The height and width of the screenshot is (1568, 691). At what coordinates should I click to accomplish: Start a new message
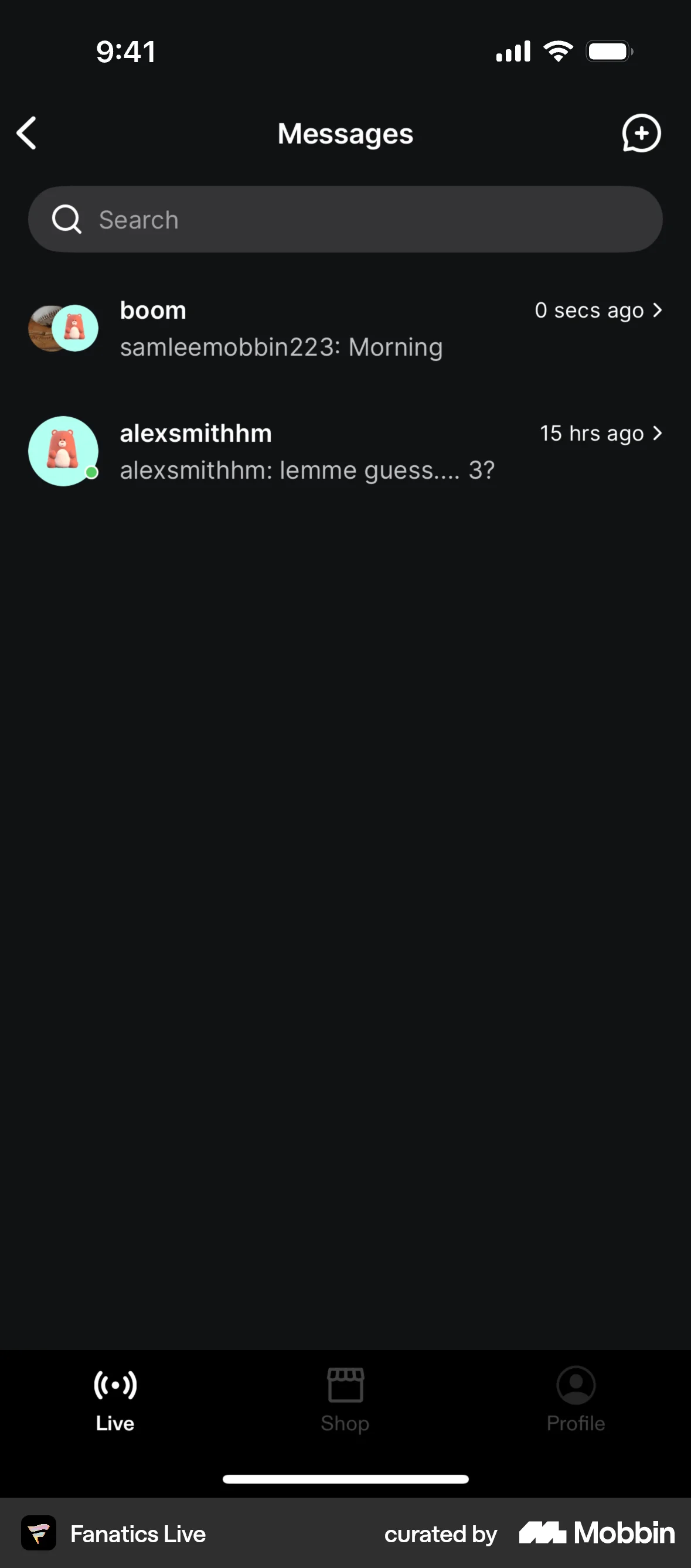click(x=641, y=132)
